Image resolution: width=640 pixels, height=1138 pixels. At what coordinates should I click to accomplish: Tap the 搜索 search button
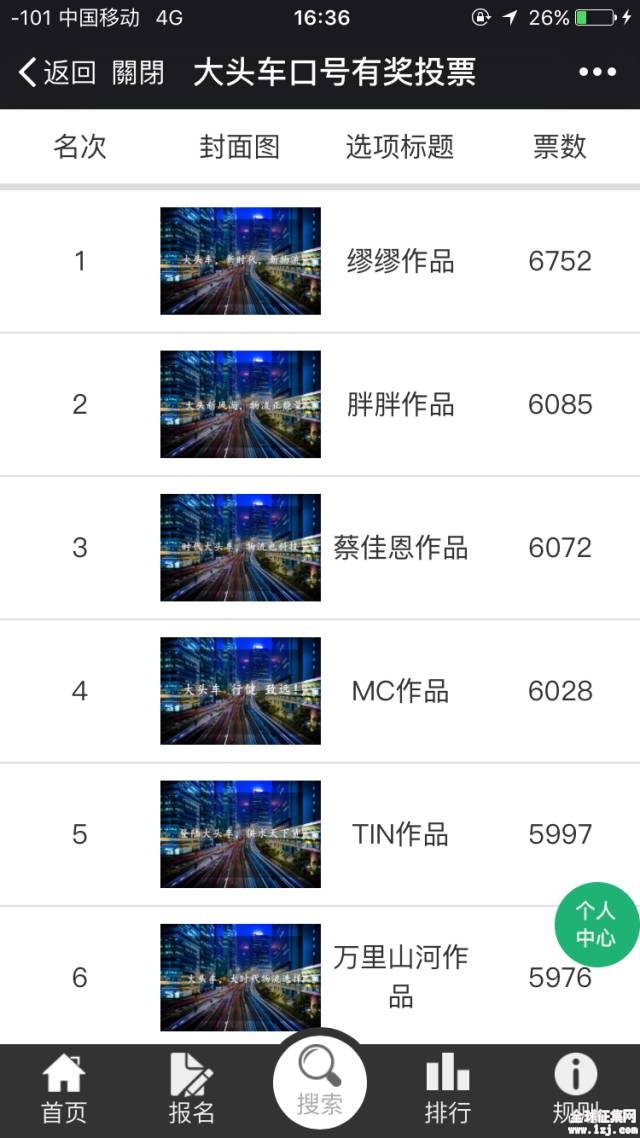pos(320,1083)
